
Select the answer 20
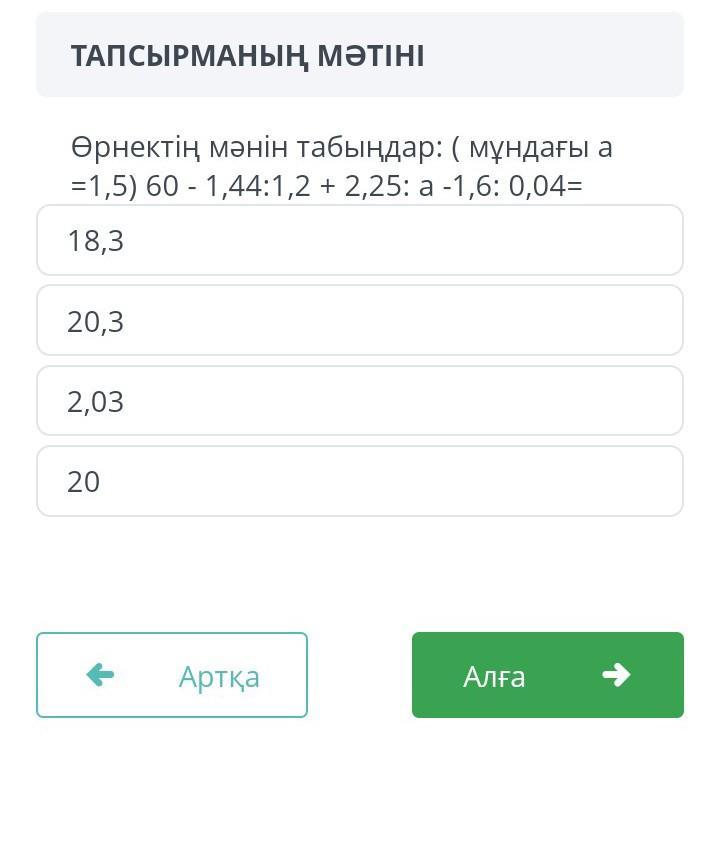coord(359,481)
